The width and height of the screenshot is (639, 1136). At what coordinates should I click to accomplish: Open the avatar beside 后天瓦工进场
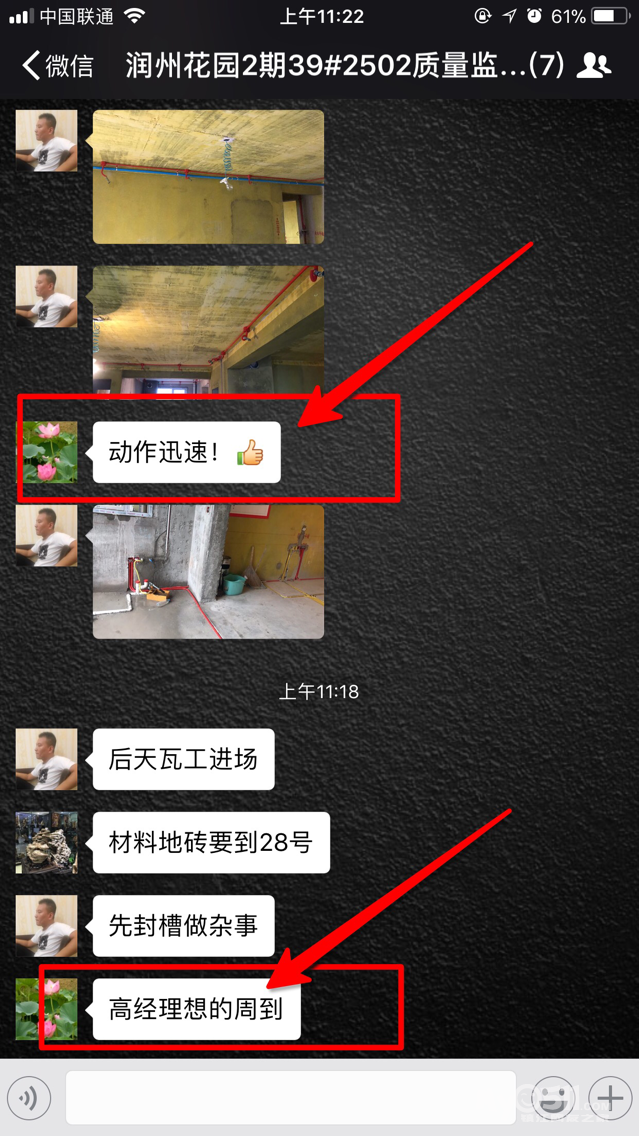tap(46, 759)
